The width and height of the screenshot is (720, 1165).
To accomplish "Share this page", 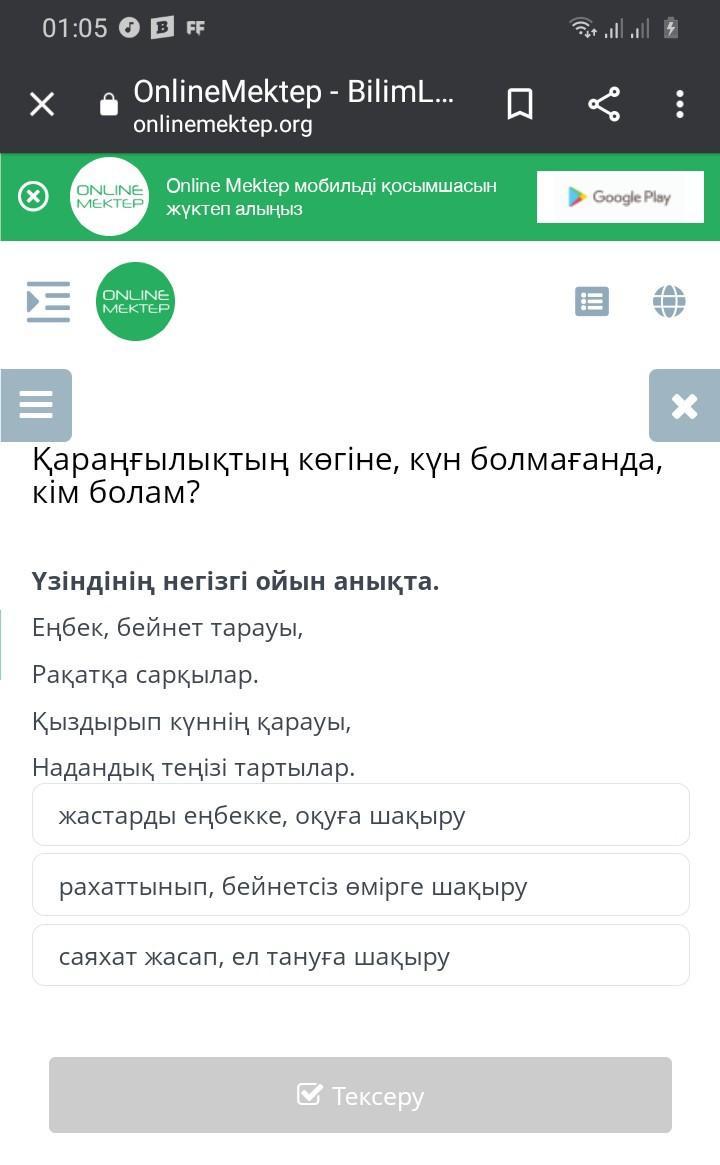I will 603,104.
